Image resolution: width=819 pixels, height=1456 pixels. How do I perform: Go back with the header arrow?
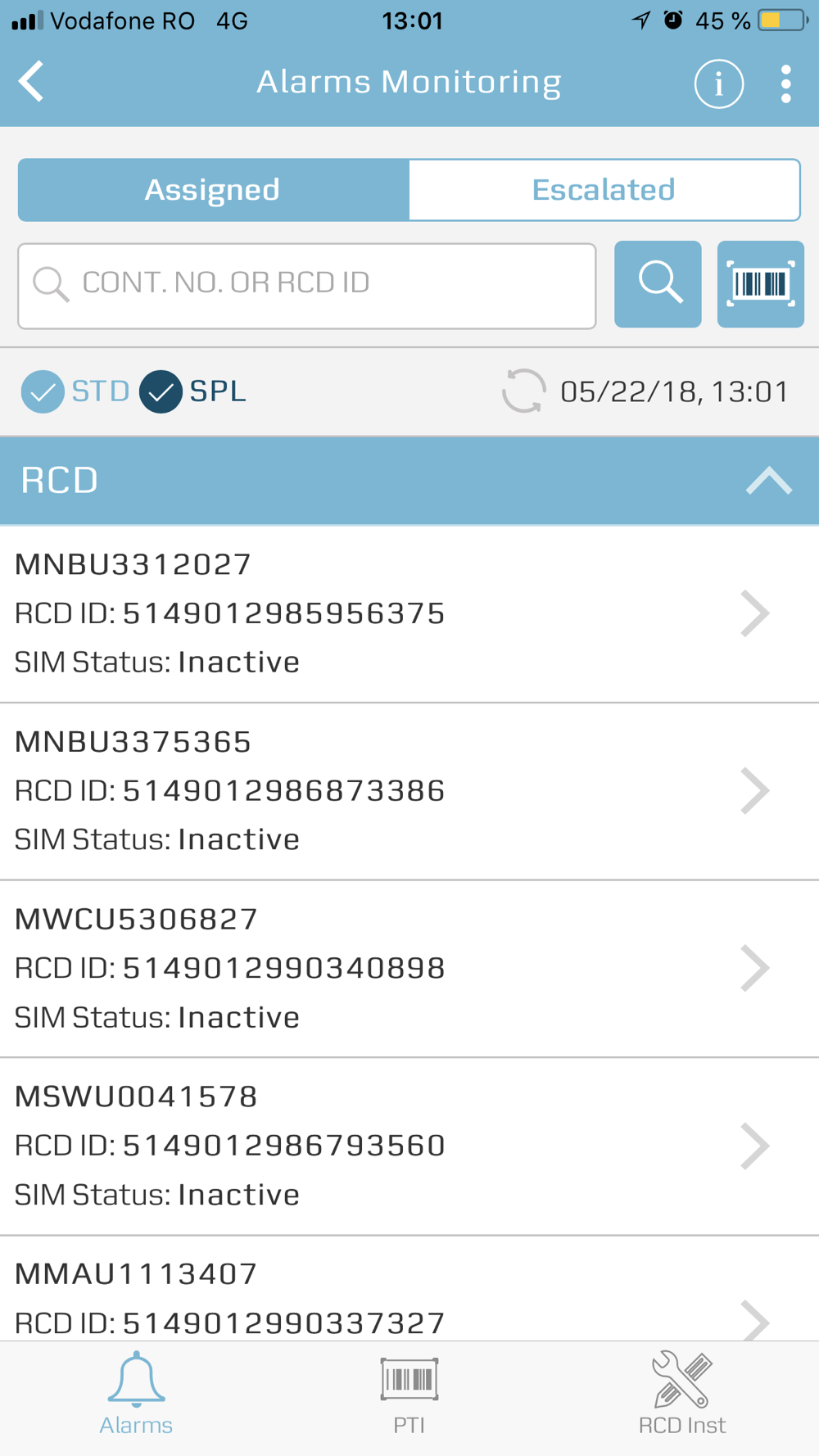(31, 81)
